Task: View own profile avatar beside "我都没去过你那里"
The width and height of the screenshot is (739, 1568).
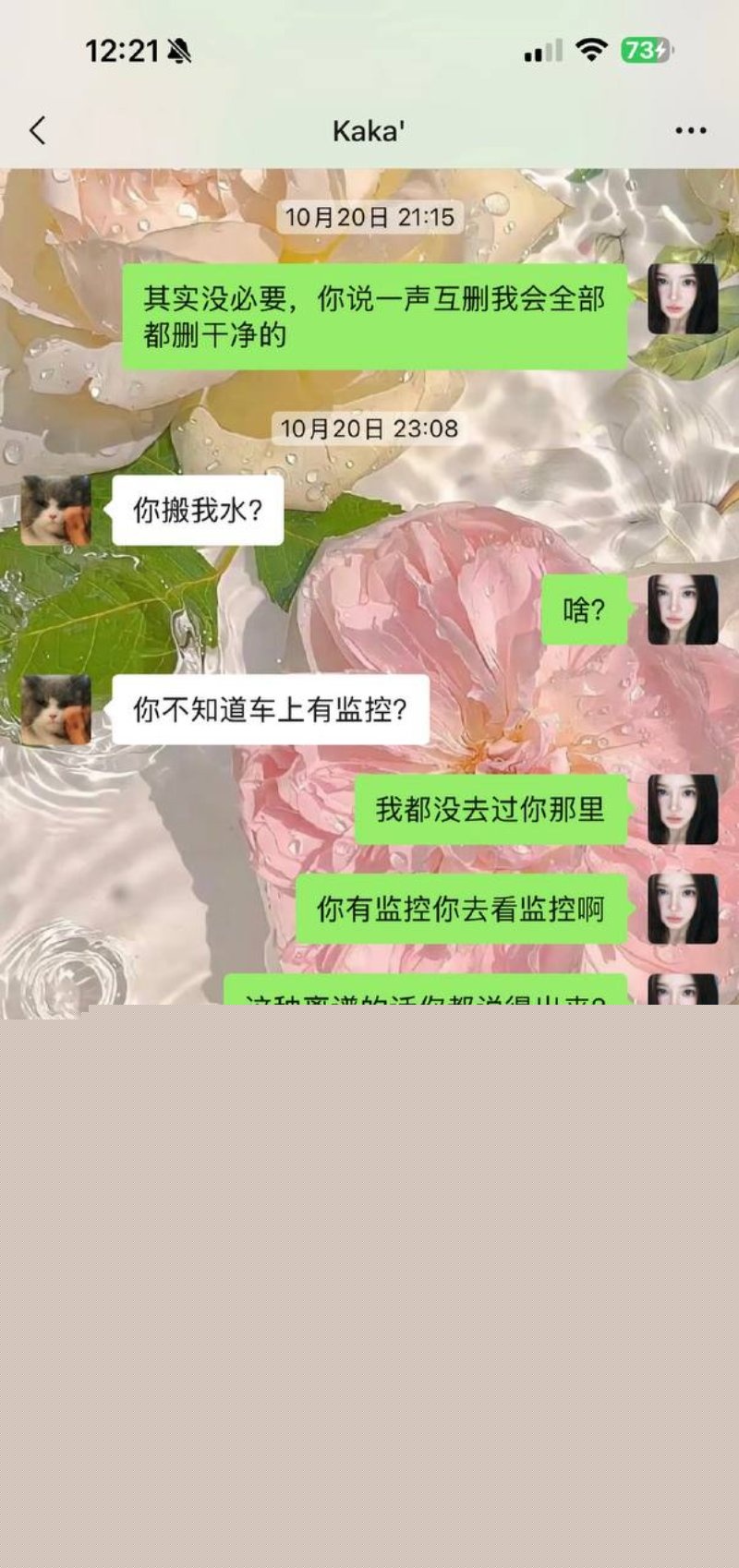Action: (683, 809)
